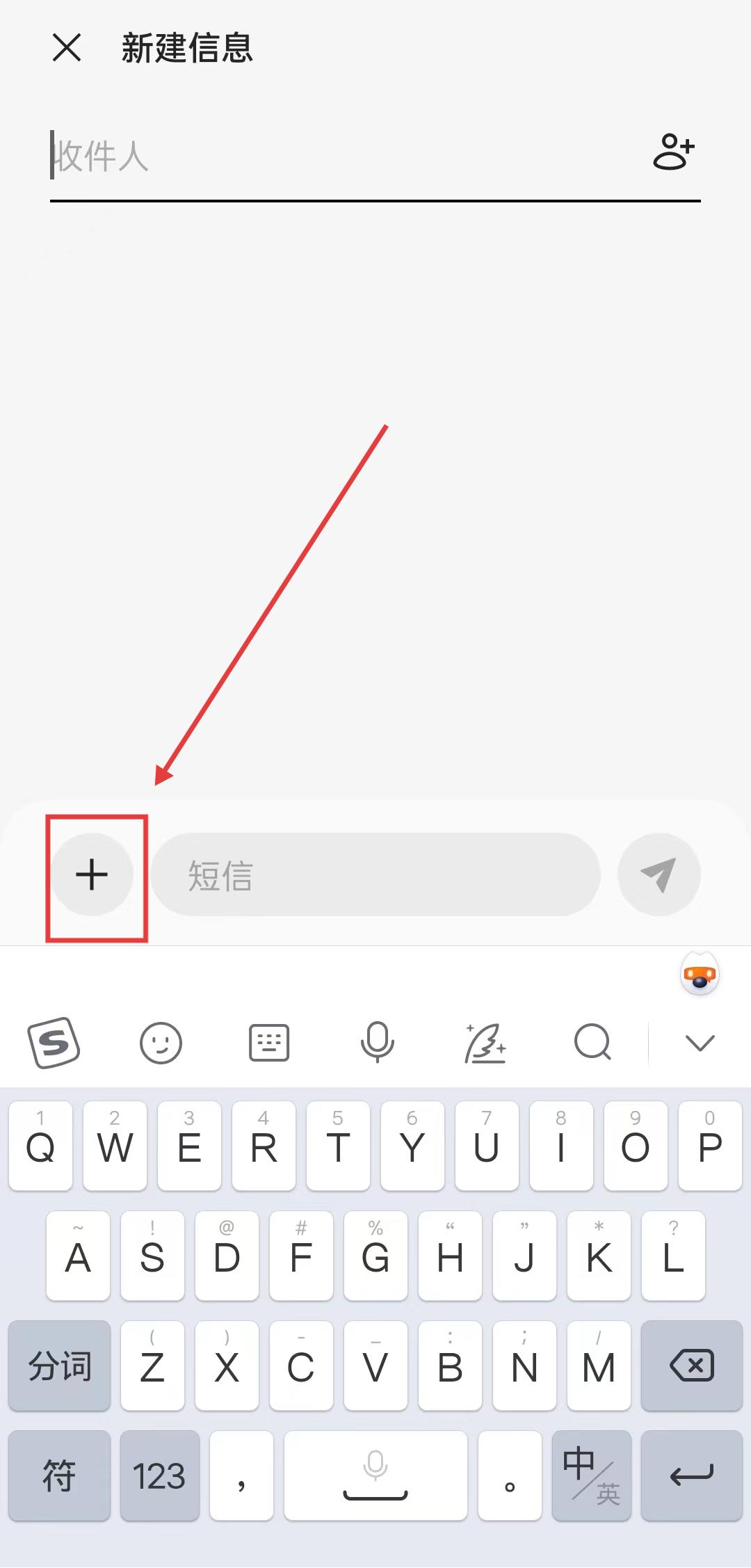Image resolution: width=751 pixels, height=1568 pixels.
Task: Open the add contact icon
Action: click(x=673, y=152)
